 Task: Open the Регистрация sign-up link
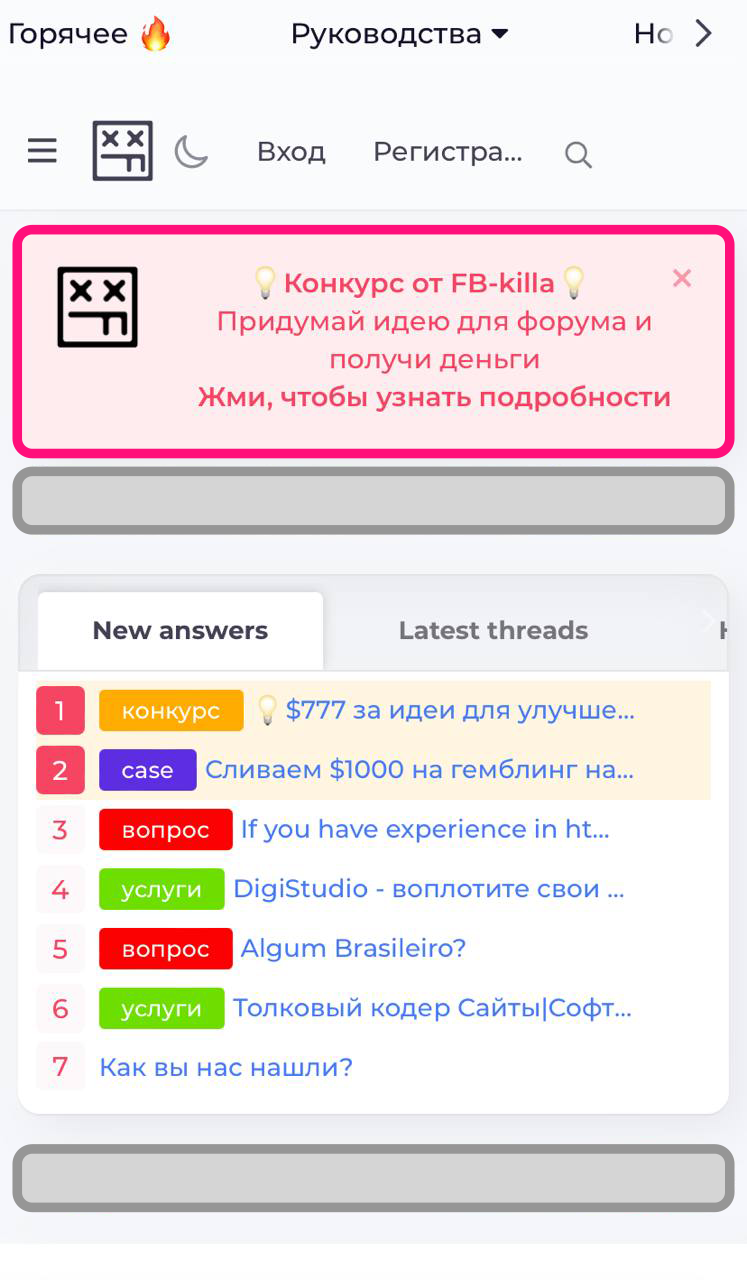click(x=447, y=152)
